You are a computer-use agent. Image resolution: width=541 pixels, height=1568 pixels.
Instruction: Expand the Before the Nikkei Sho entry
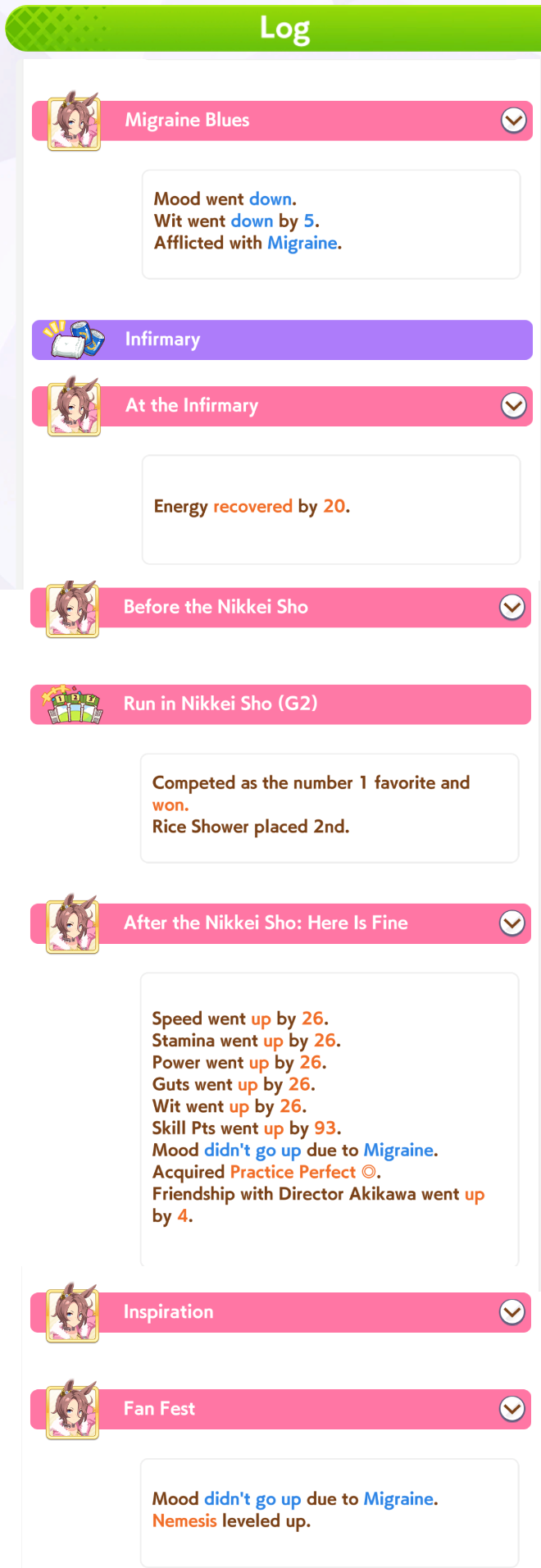click(512, 608)
